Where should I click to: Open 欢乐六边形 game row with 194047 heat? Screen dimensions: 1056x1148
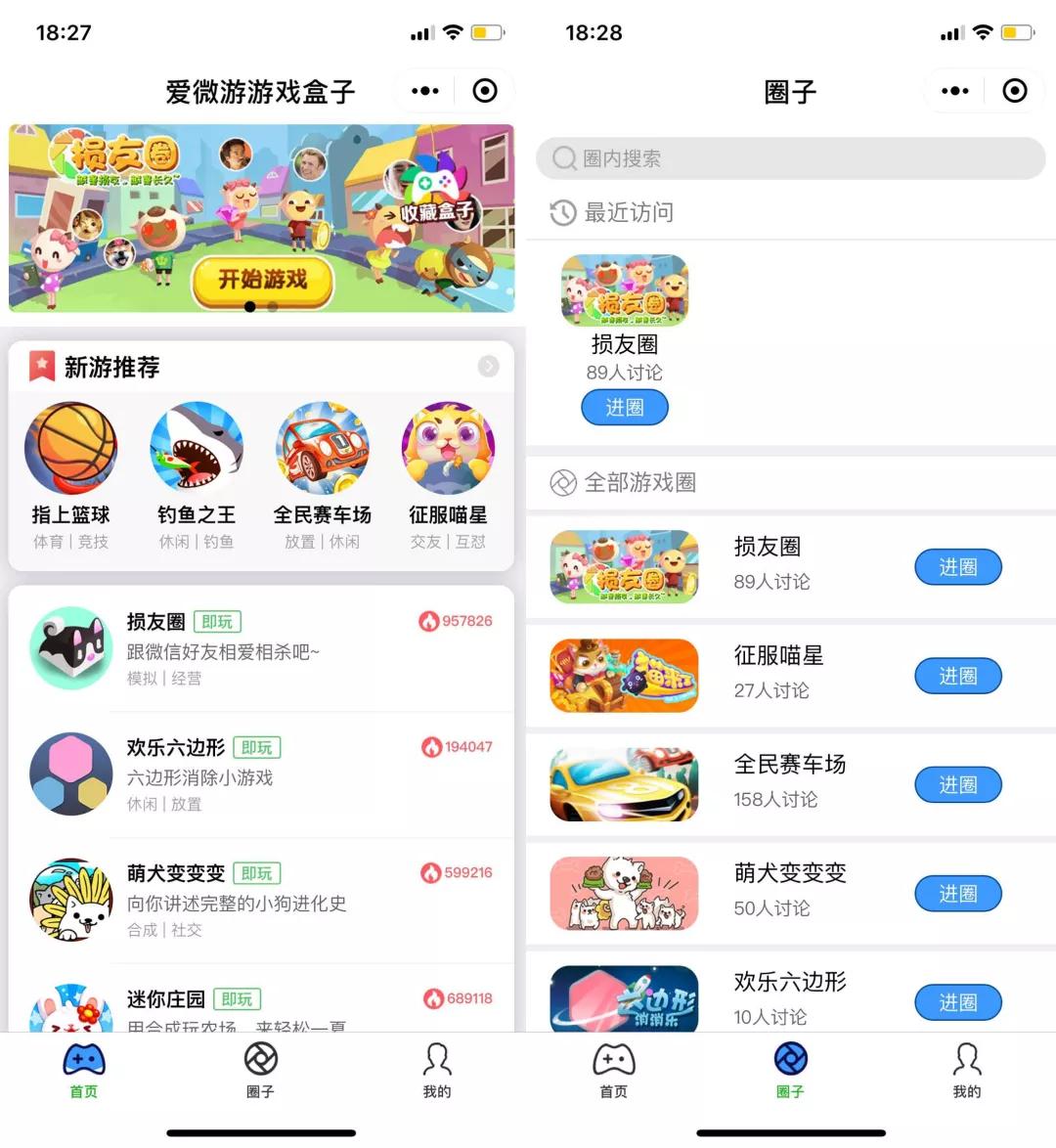261,774
